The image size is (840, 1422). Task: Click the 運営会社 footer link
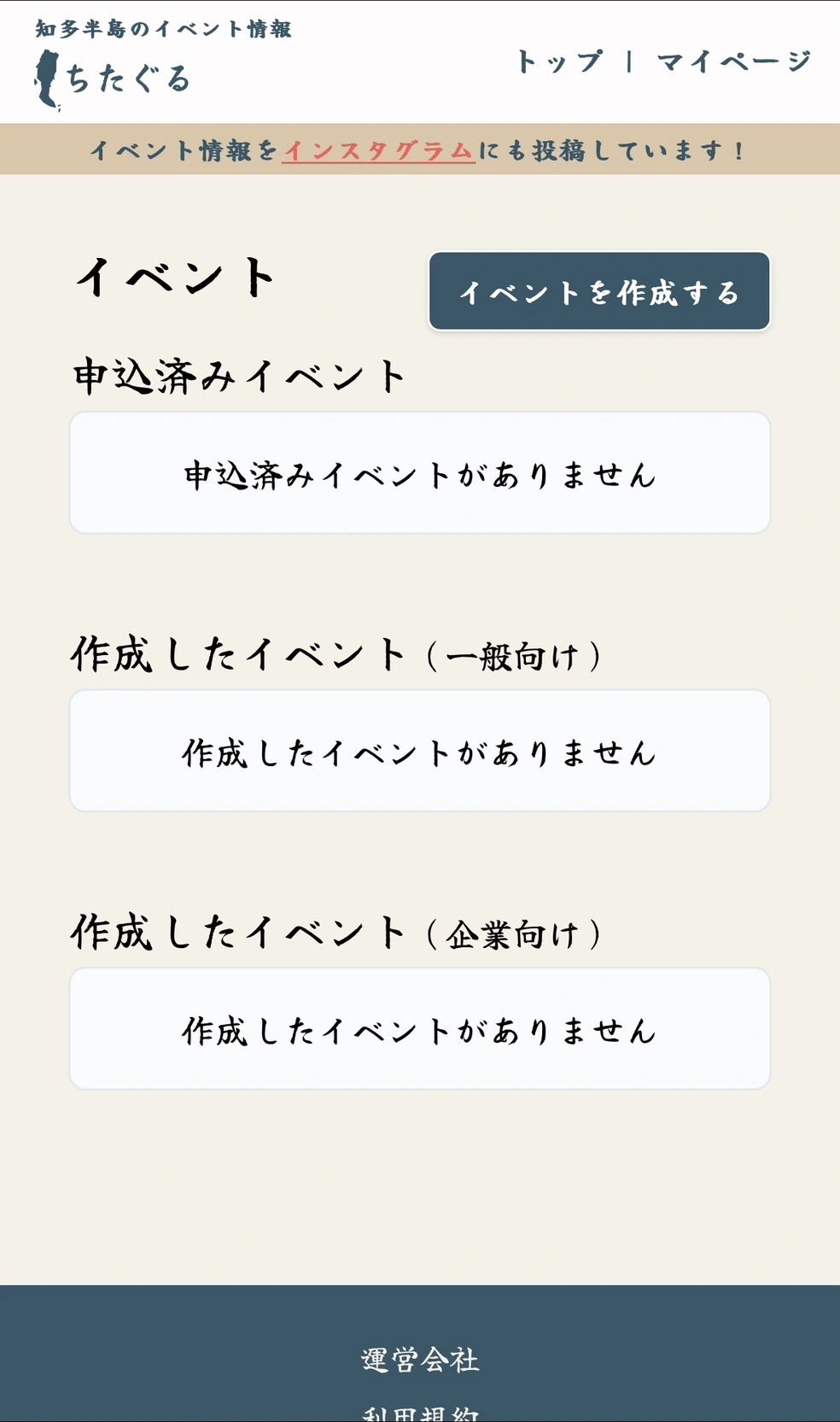click(x=419, y=1360)
